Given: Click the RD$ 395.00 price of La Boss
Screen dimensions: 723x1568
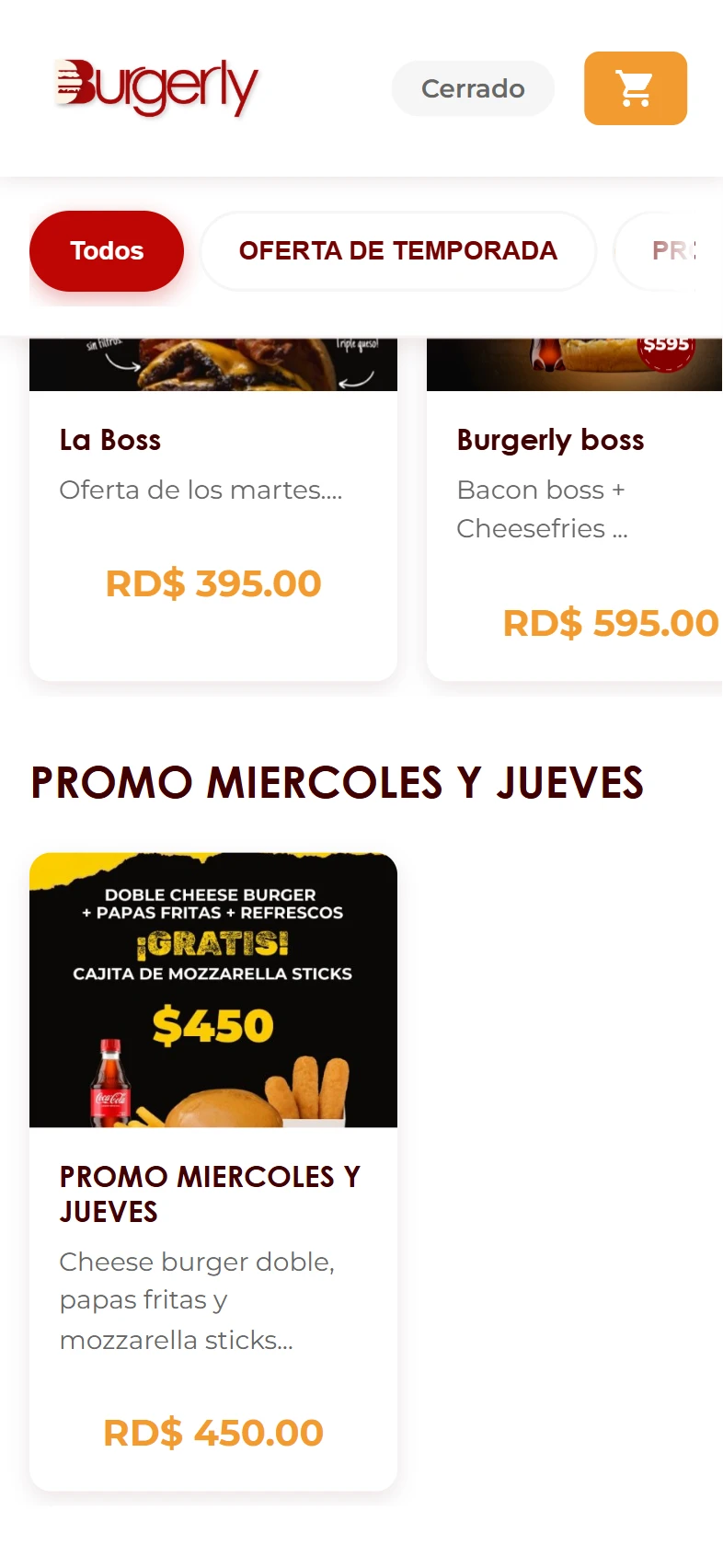Looking at the screenshot, I should click(212, 583).
